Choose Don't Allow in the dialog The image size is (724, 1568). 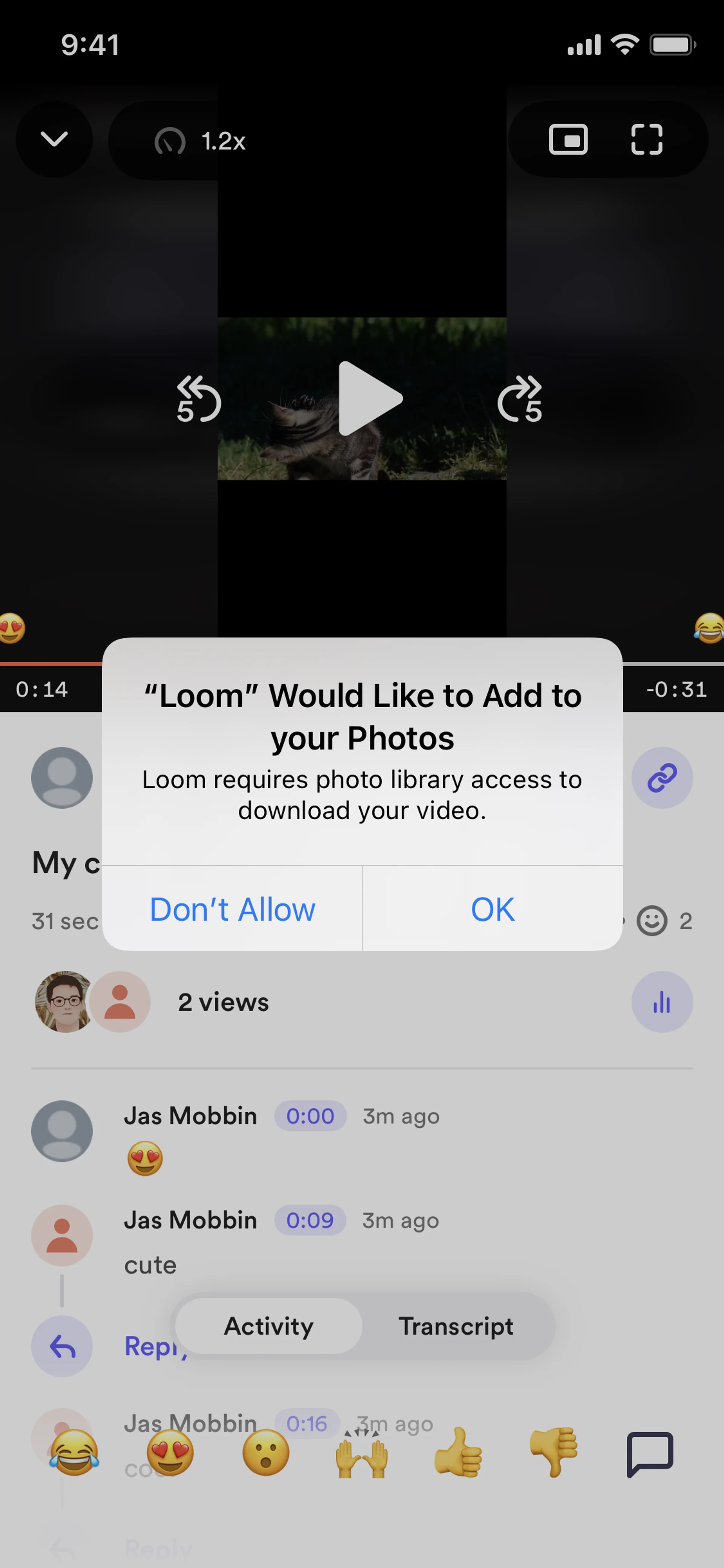[x=232, y=909]
